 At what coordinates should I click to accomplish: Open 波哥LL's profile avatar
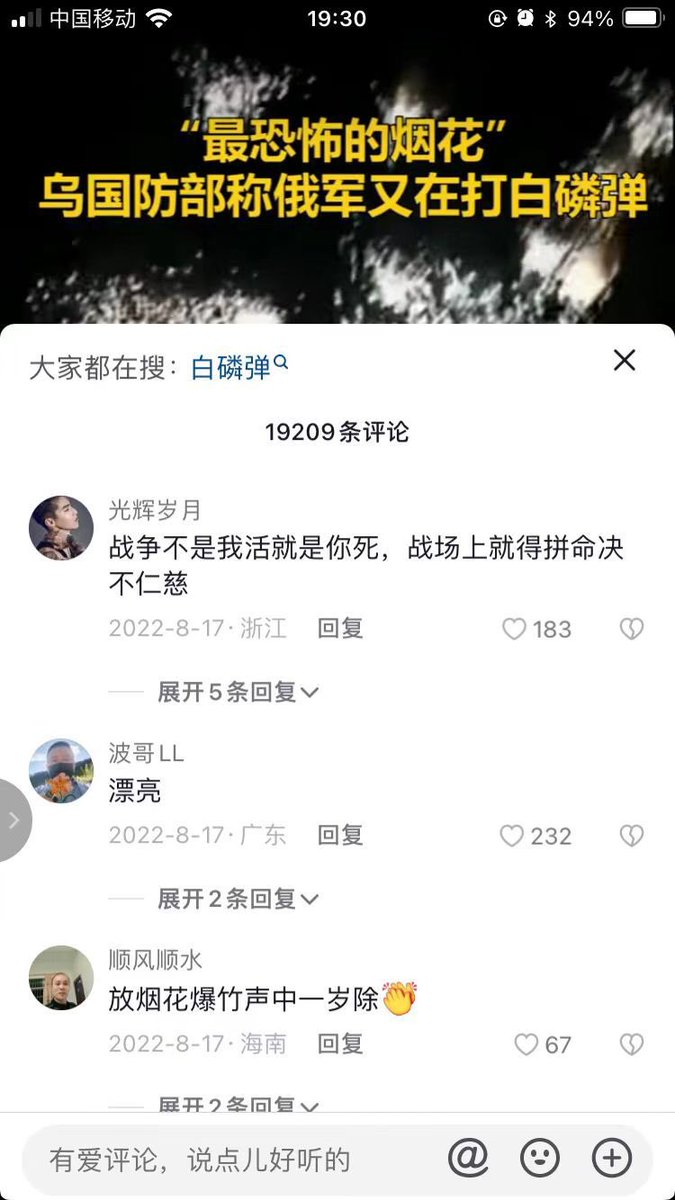tap(61, 771)
